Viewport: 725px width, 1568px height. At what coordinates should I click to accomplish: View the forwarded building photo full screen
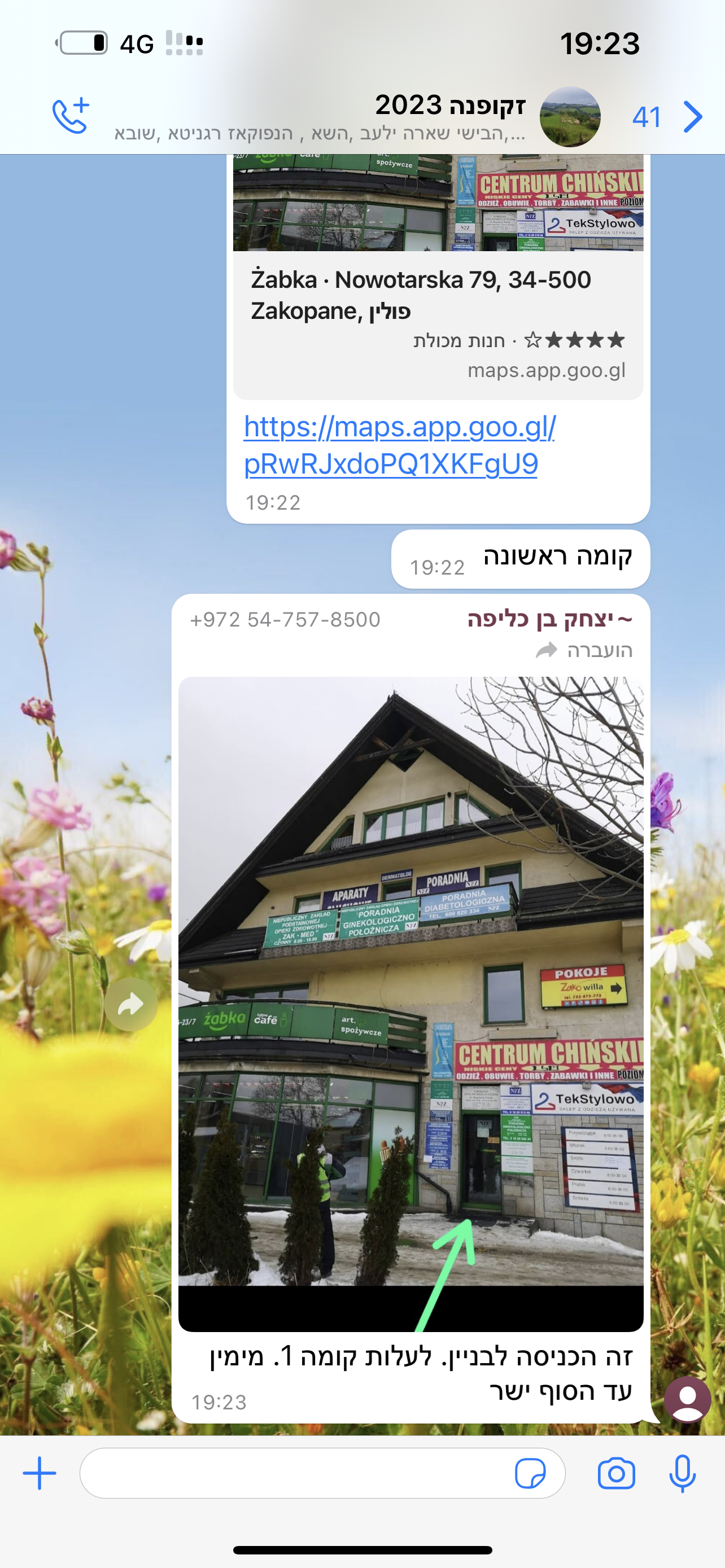tap(410, 1003)
